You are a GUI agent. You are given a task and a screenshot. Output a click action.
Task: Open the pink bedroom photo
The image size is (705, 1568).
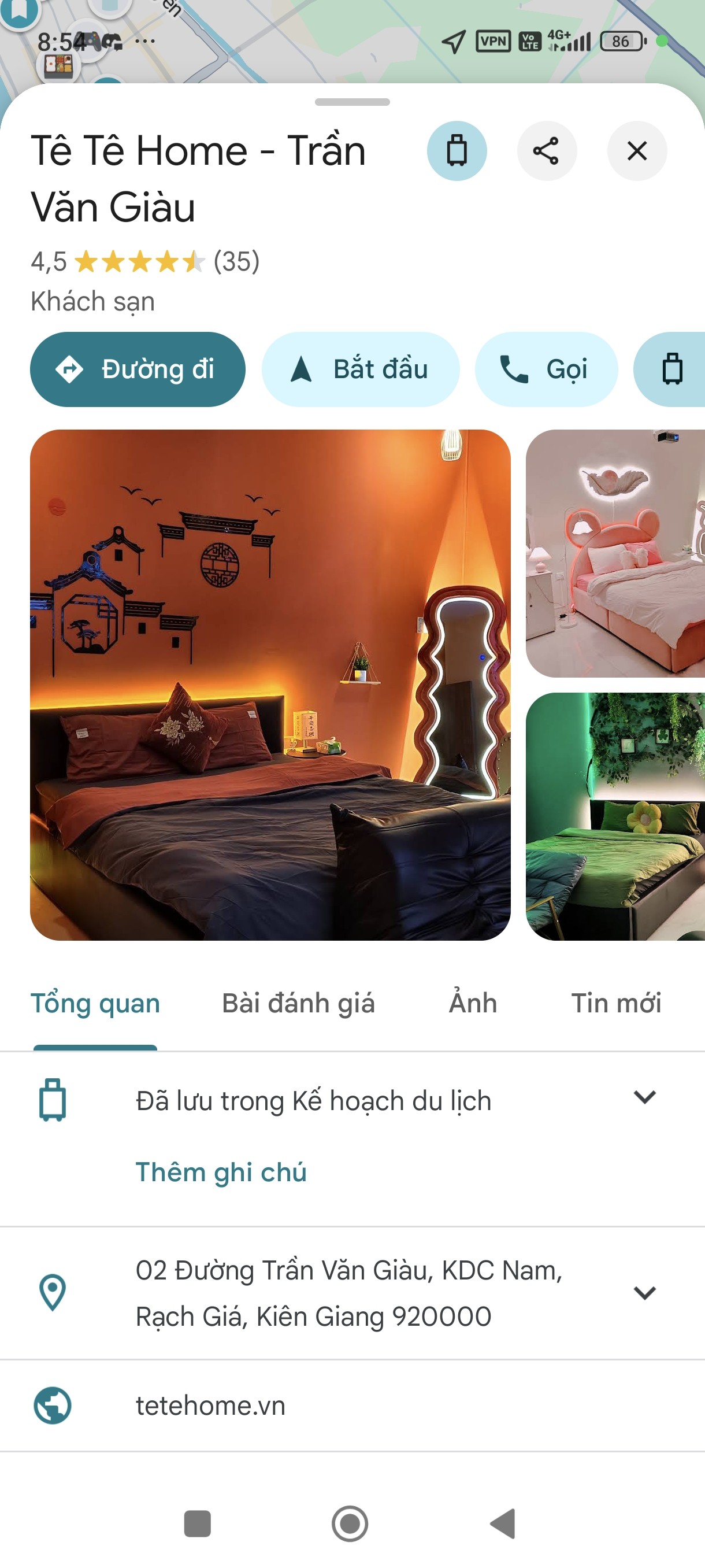pyautogui.click(x=615, y=553)
